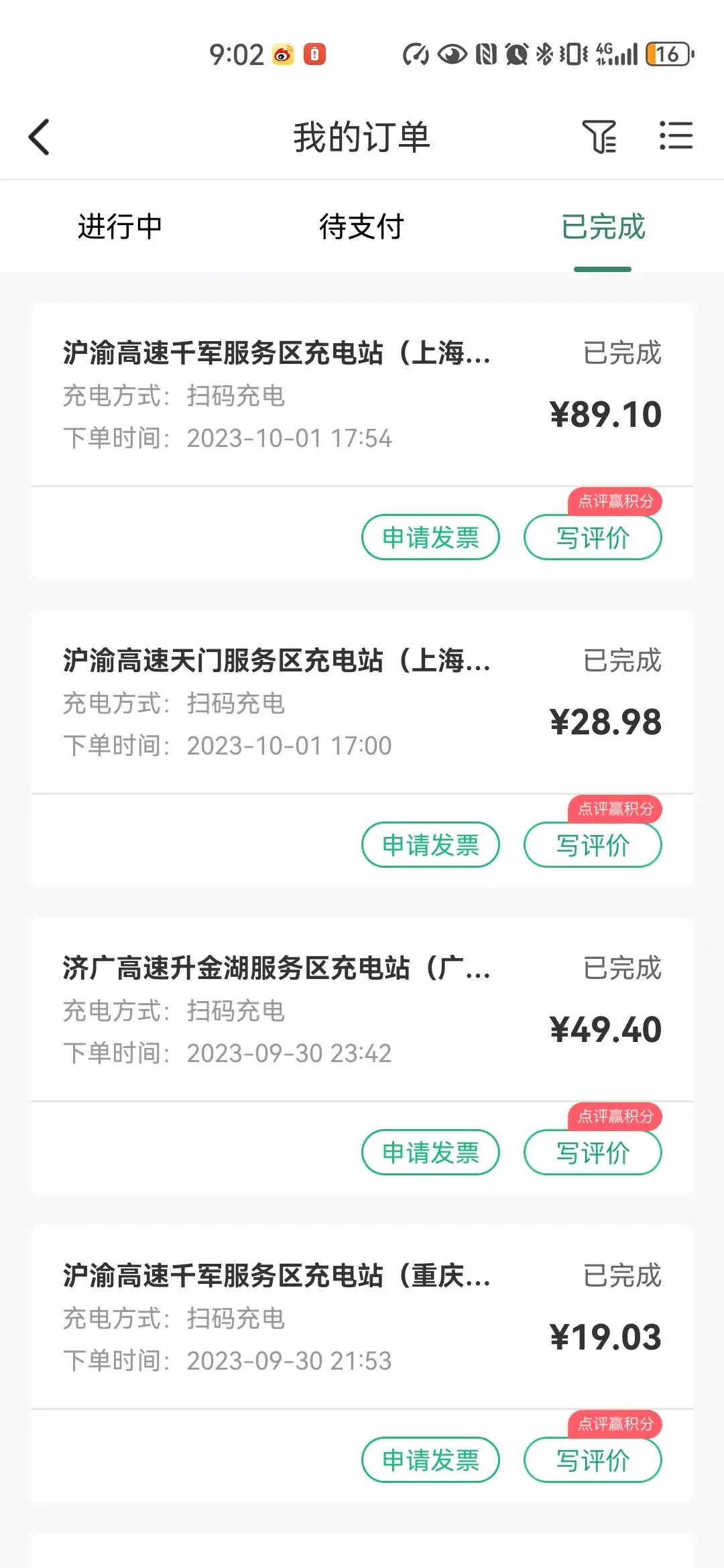Tap 申请发票 on the ¥28.98 order
Viewport: 724px width, 1568px height.
(x=431, y=845)
